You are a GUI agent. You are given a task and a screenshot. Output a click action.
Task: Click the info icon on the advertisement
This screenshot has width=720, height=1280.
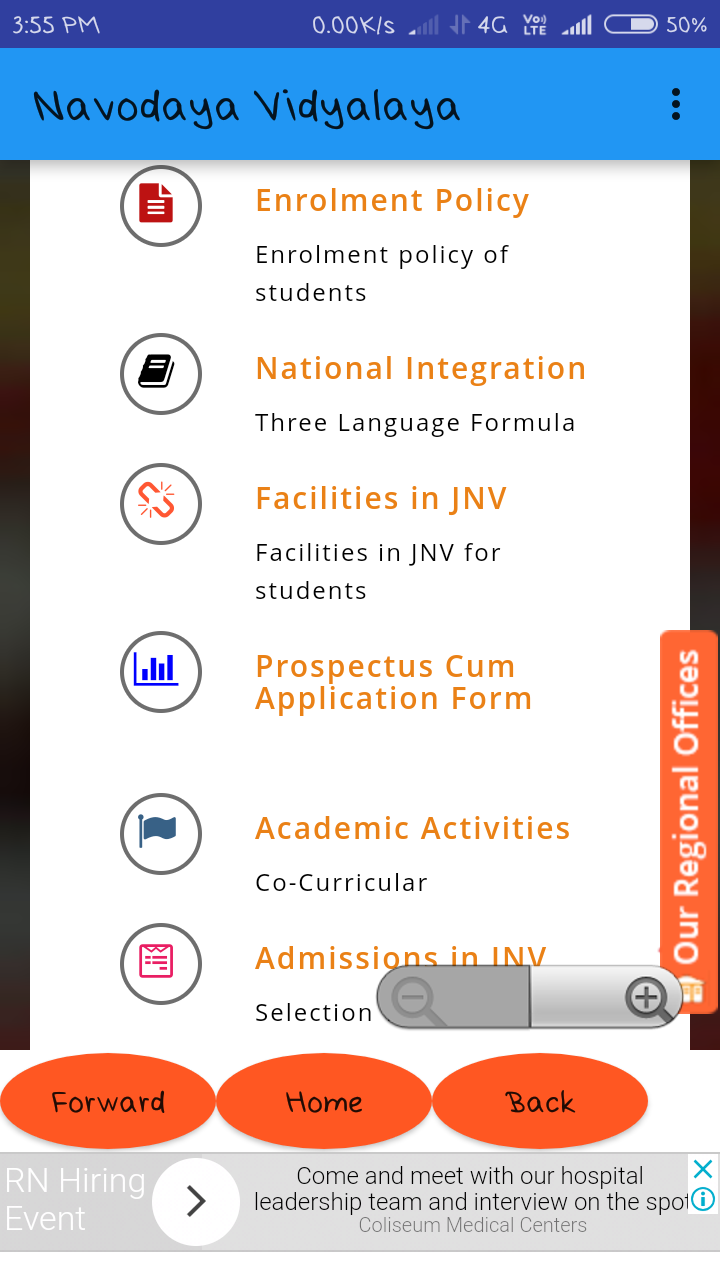(703, 1198)
